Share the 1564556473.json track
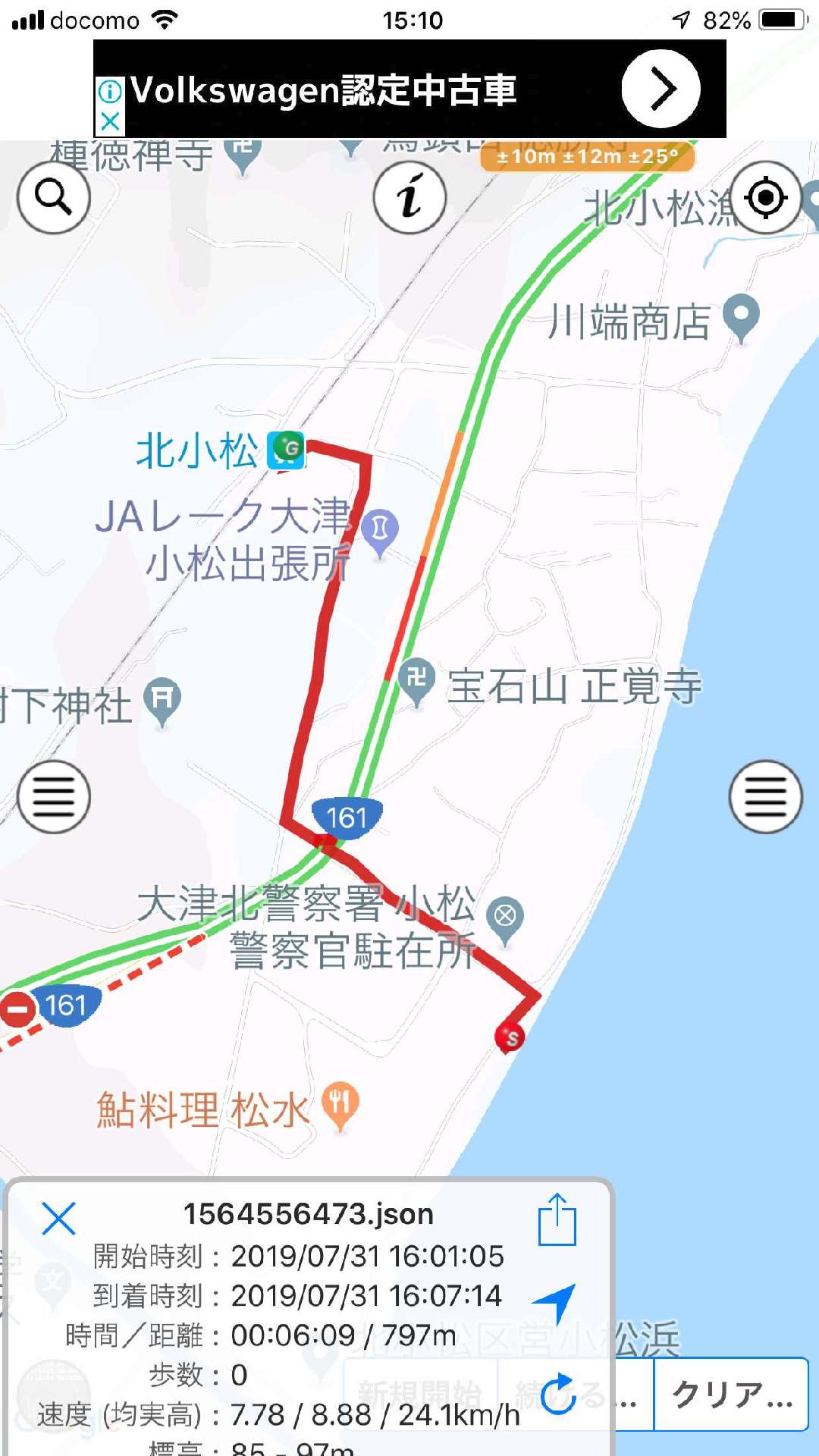Image resolution: width=819 pixels, height=1456 pixels. (x=557, y=1219)
